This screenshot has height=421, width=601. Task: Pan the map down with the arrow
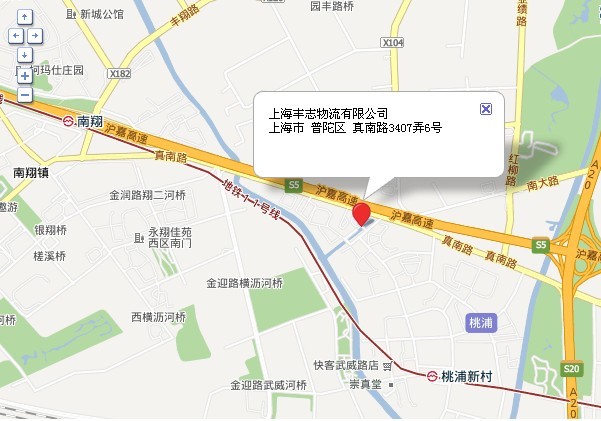[x=25, y=53]
